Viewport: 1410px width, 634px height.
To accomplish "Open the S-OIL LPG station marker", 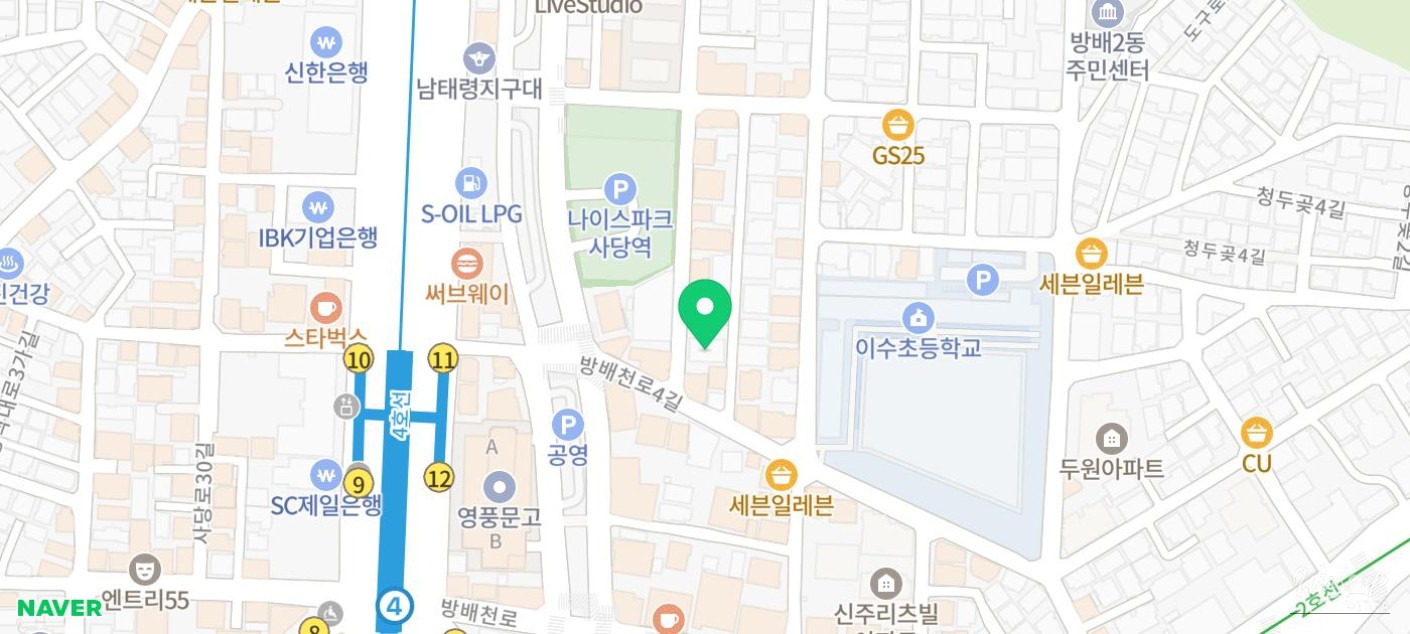I will coord(470,183).
